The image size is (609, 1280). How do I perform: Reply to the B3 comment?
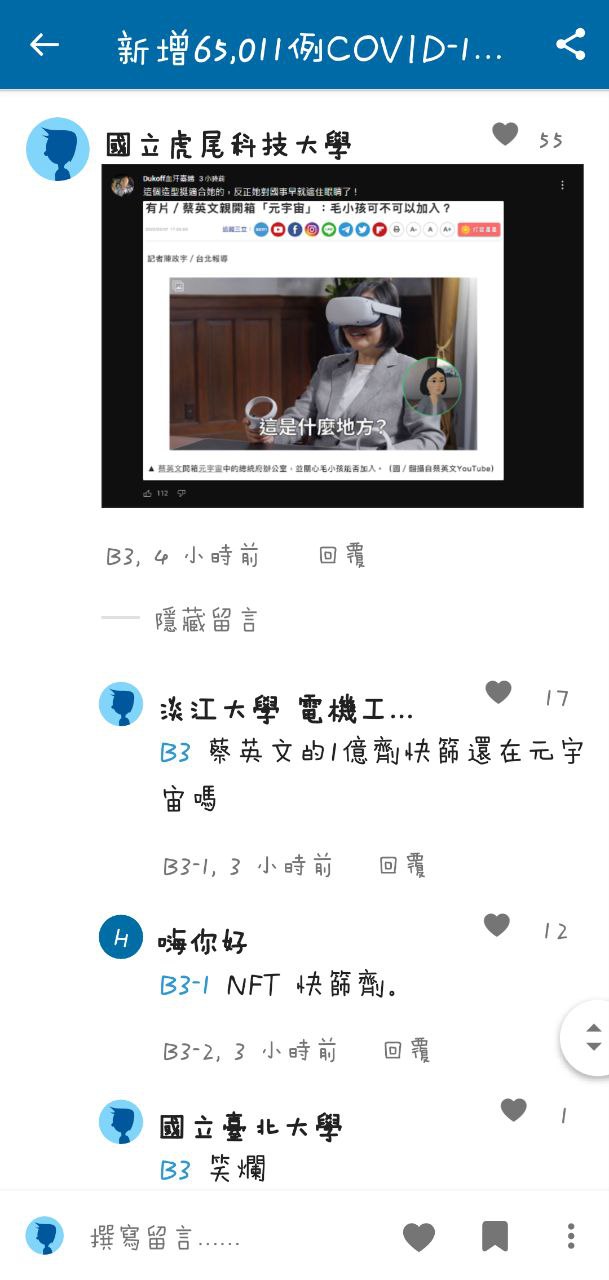pyautogui.click(x=342, y=556)
